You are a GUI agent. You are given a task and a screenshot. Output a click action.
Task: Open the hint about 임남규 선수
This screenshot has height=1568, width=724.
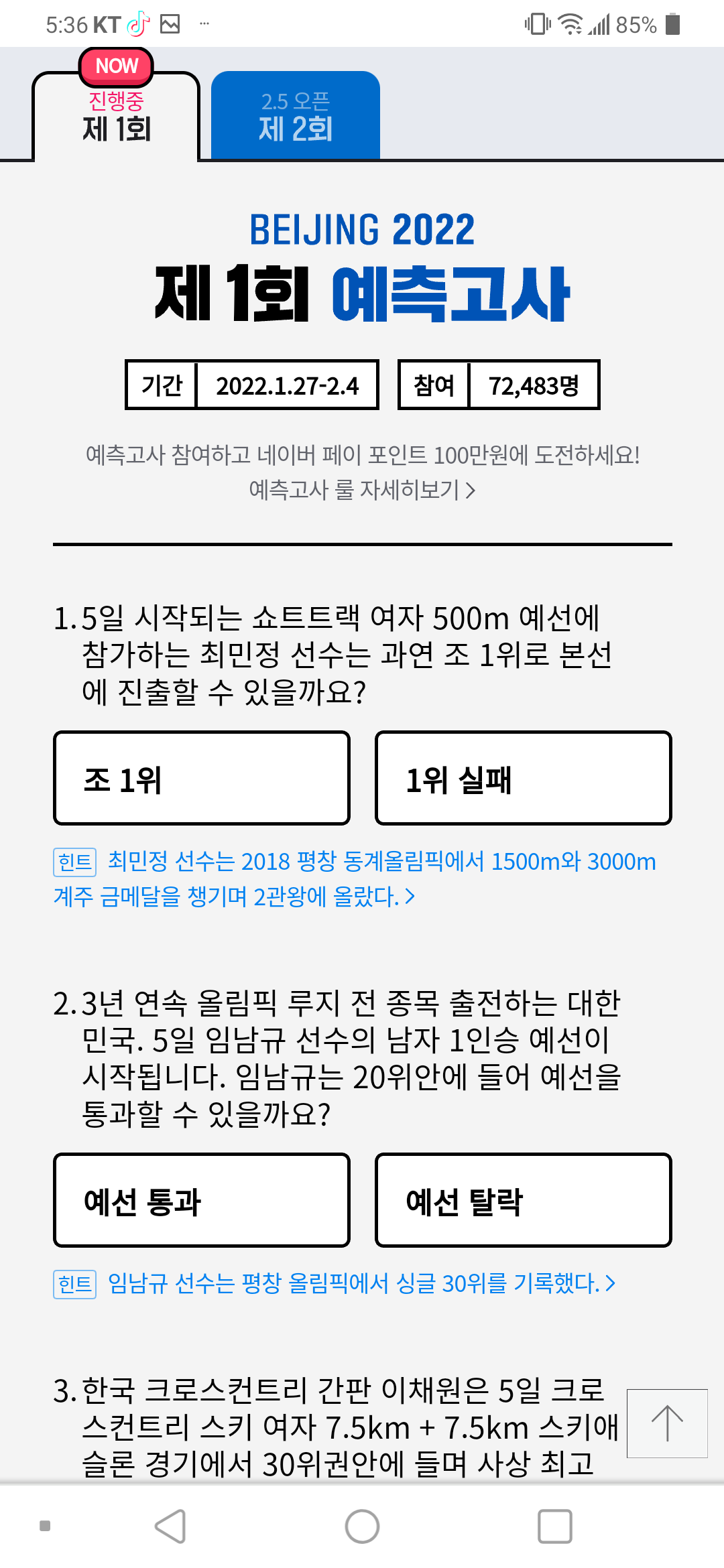(x=355, y=1284)
